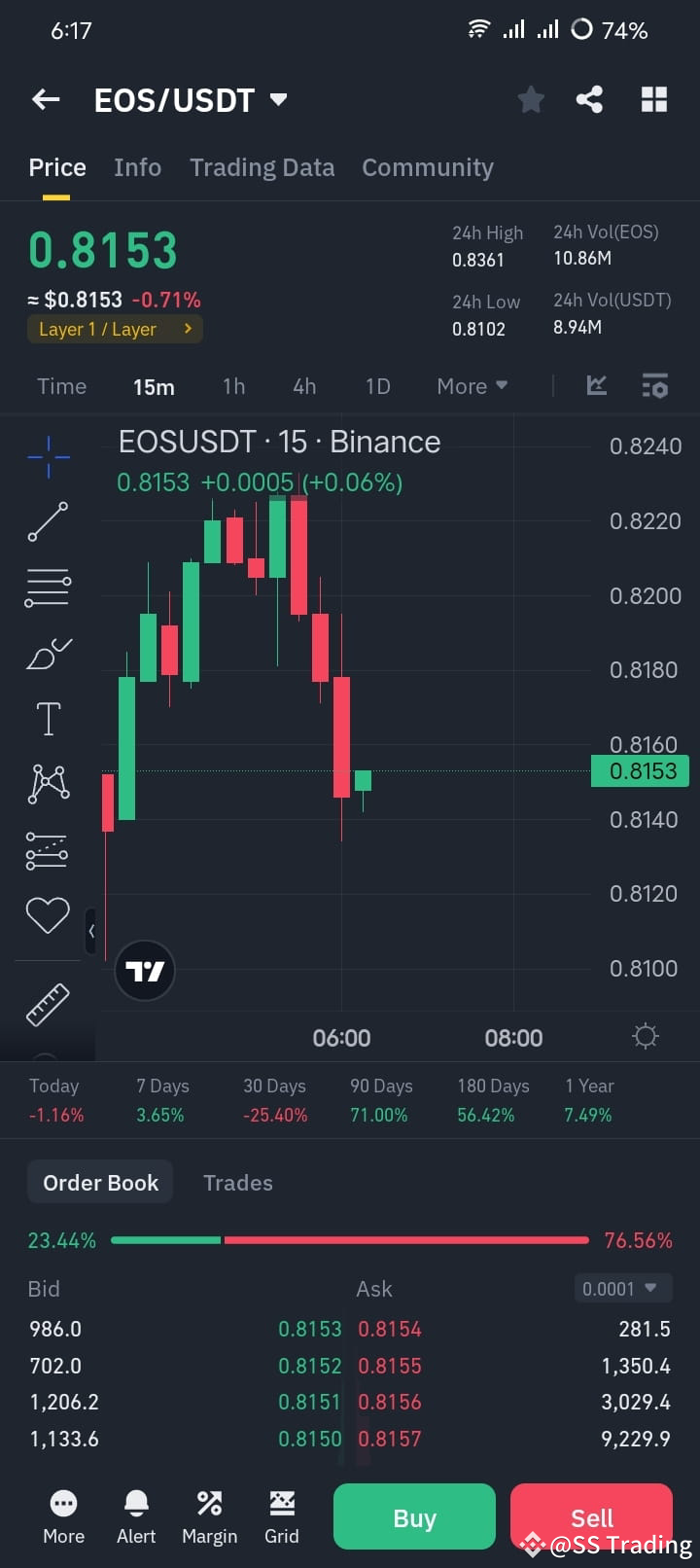Open the indicators icon beside timeframes
This screenshot has height=1568, width=700.
pos(596,385)
